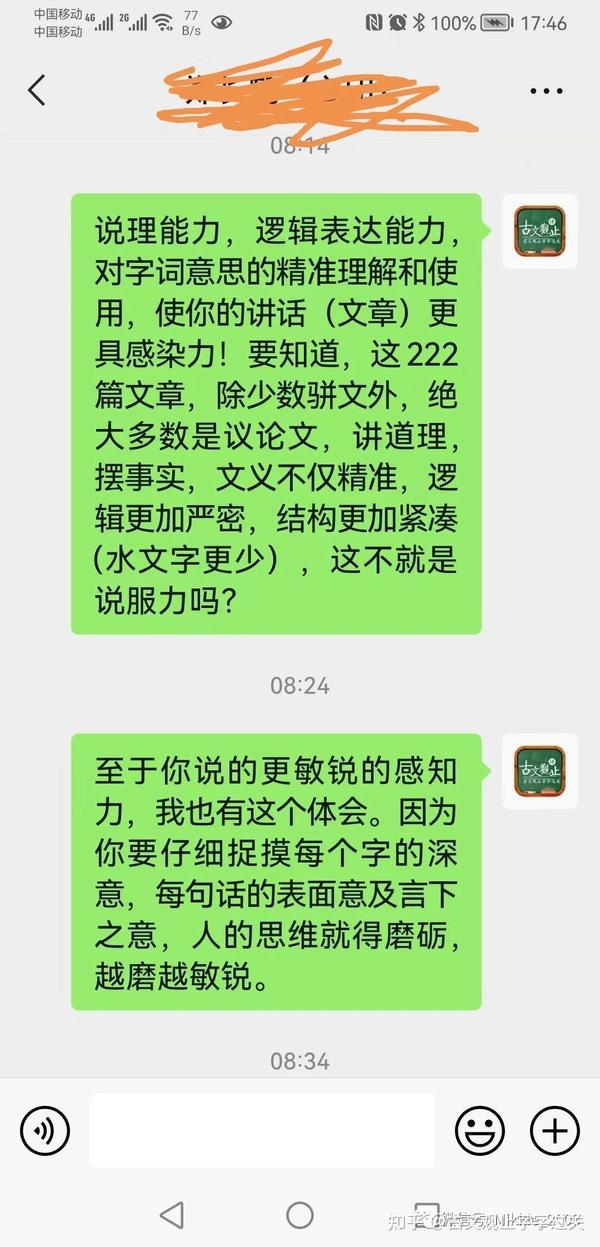Open the chat's three-dot options menu

[x=546, y=91]
